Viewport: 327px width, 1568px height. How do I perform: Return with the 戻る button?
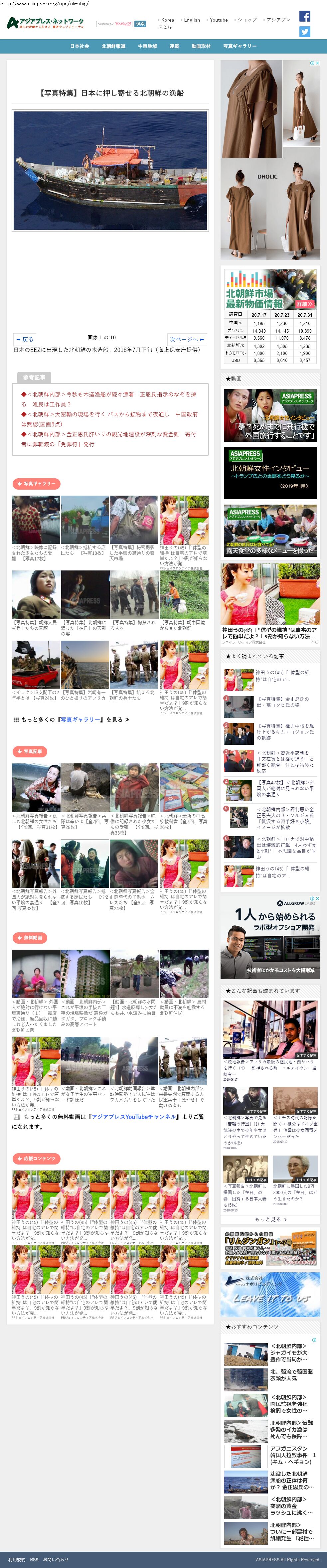click(25, 339)
